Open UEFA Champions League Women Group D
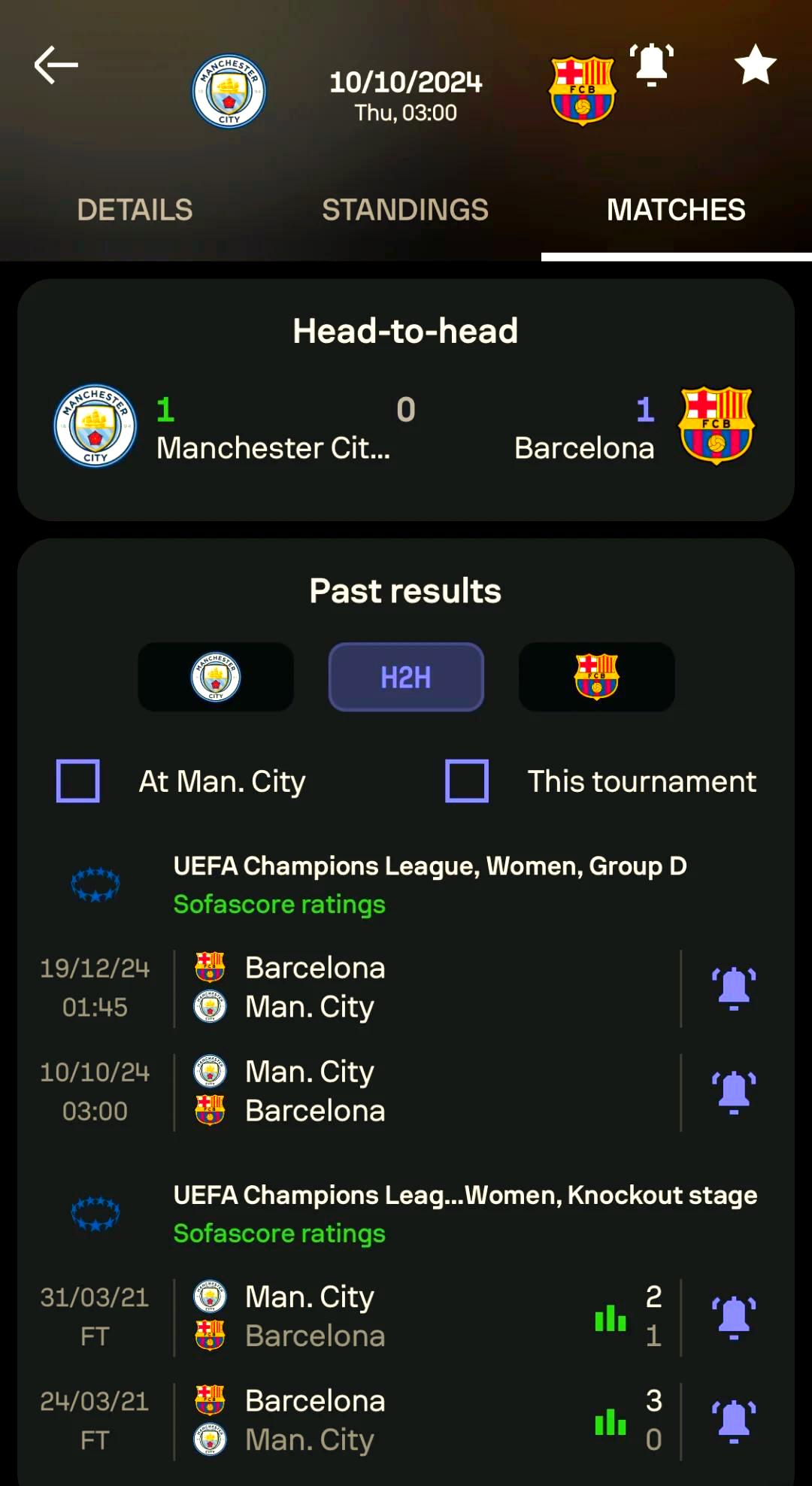 (429, 867)
